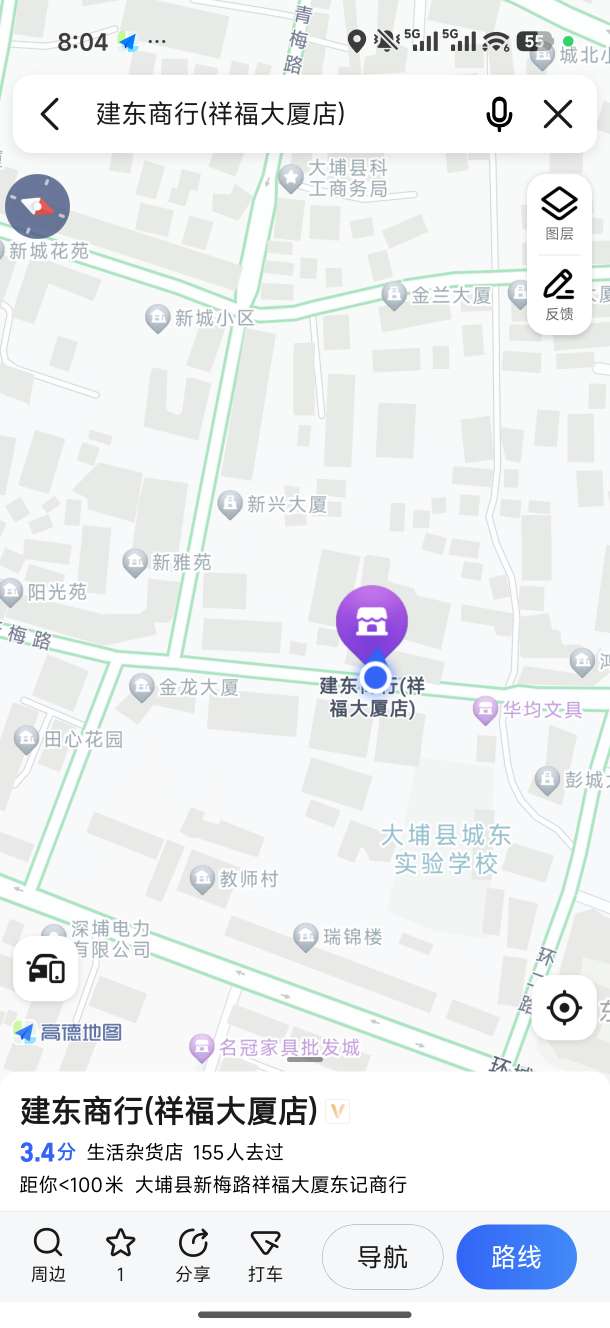Favorite this place with the star
The height and width of the screenshot is (1328, 610).
pos(120,1255)
